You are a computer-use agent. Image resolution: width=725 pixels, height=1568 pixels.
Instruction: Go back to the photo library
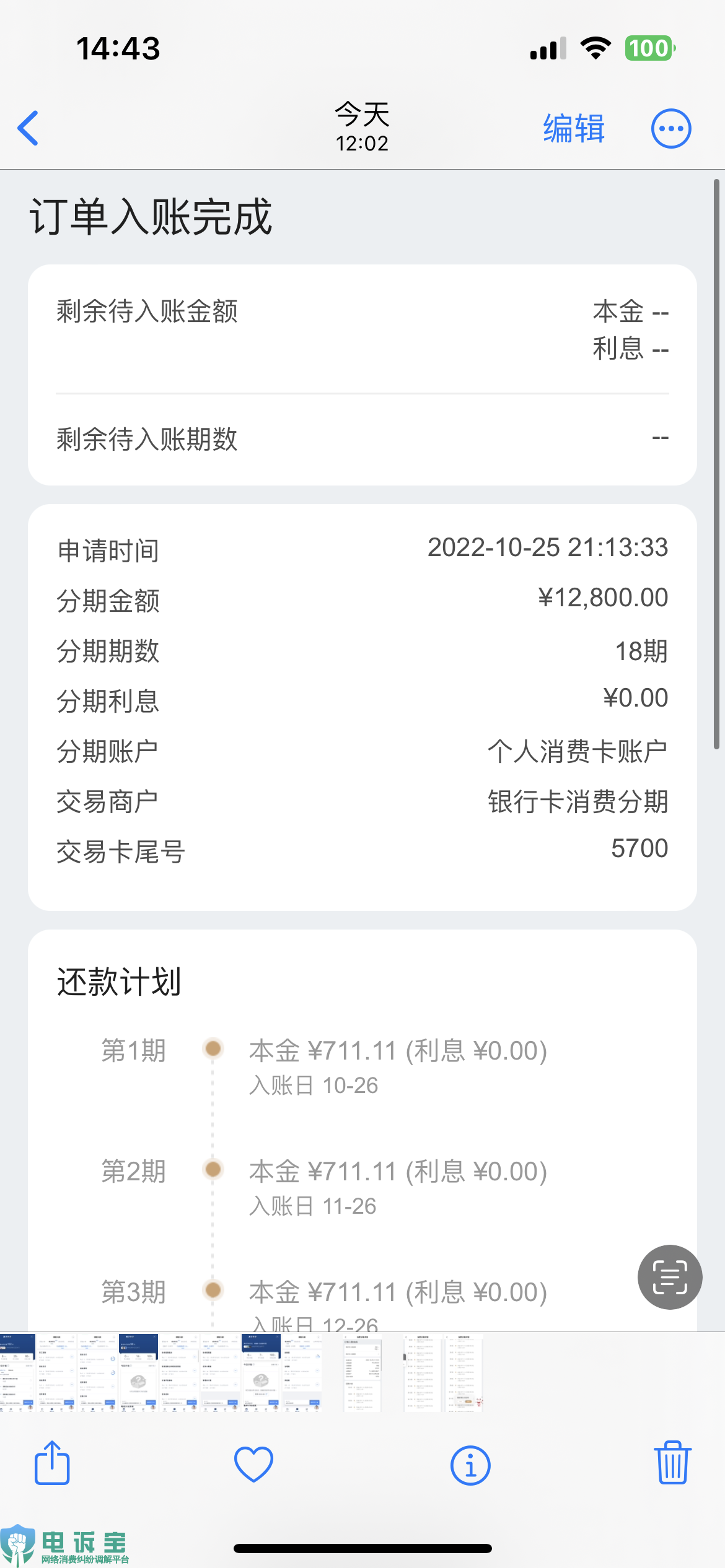(29, 128)
